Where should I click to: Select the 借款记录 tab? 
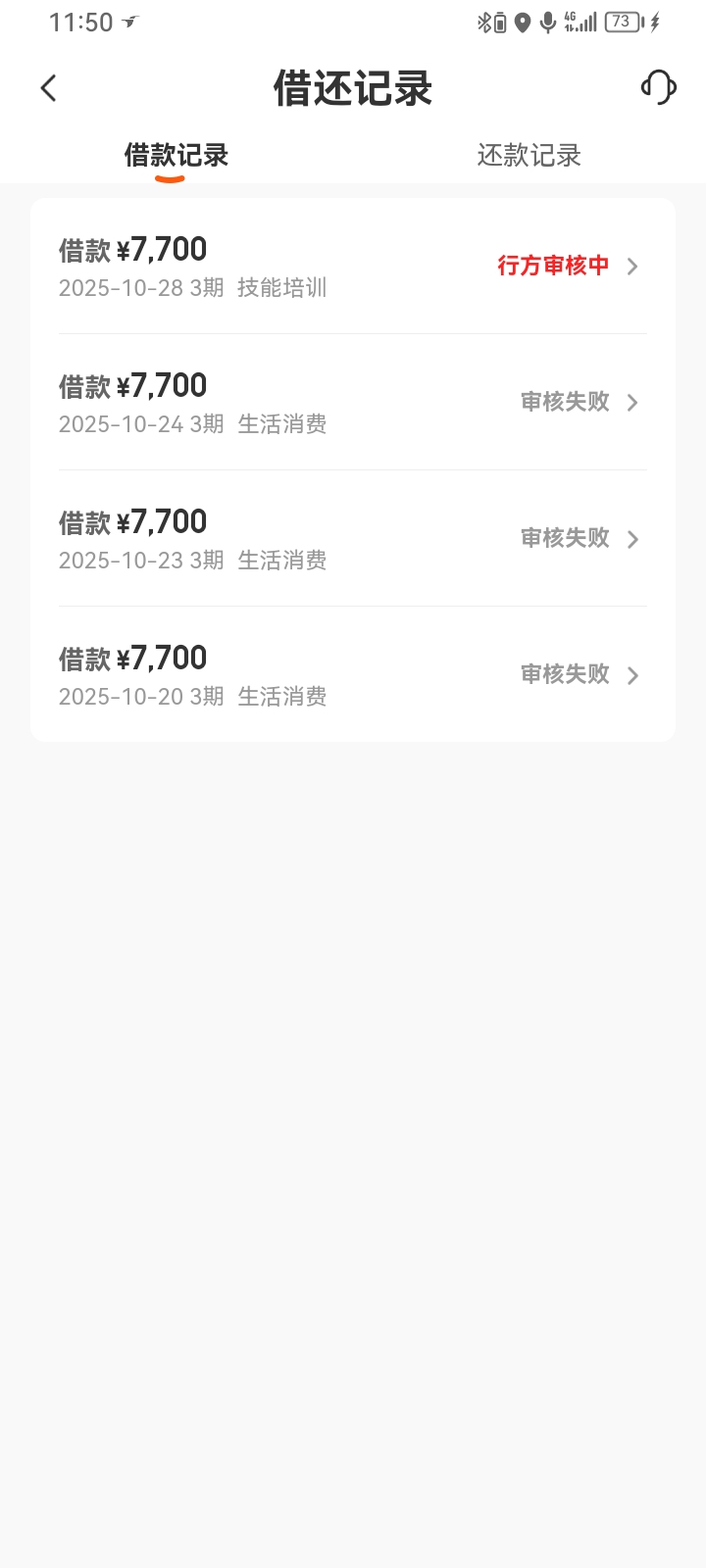(176, 155)
